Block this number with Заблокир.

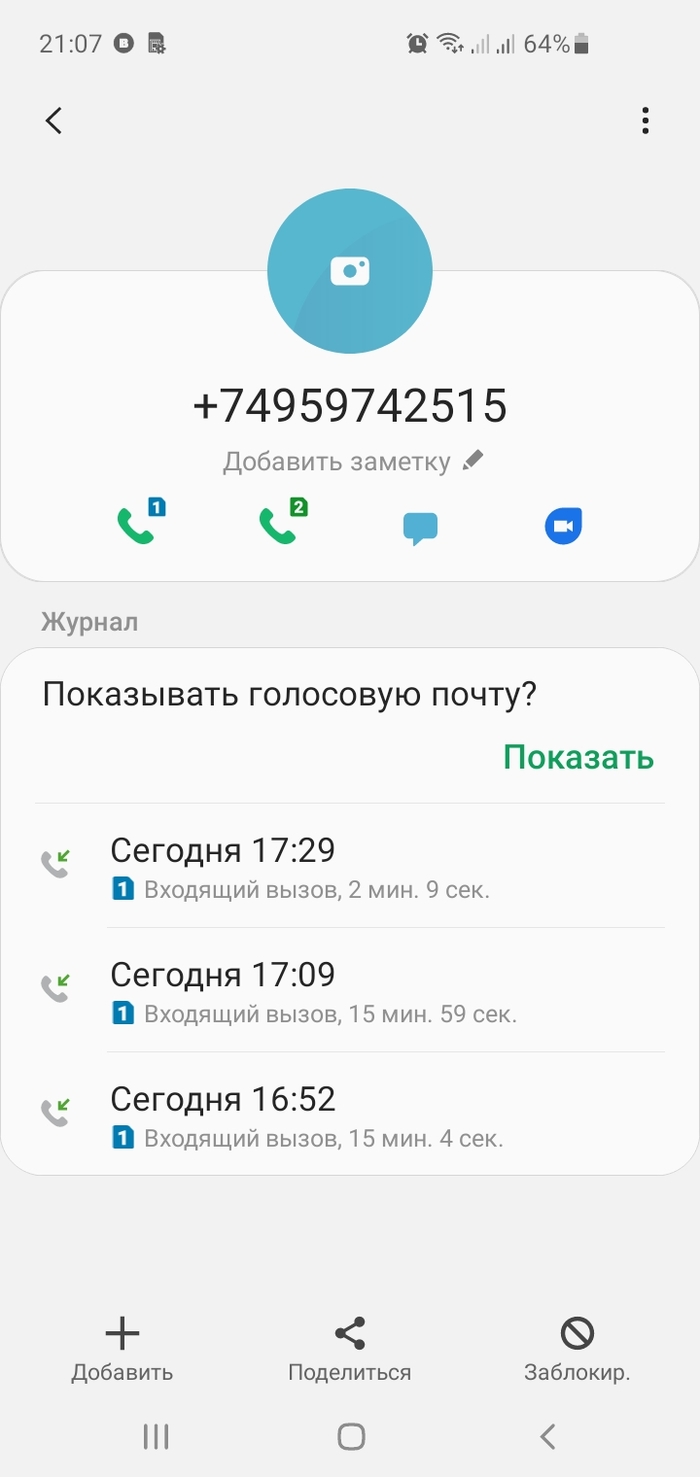click(x=577, y=1348)
